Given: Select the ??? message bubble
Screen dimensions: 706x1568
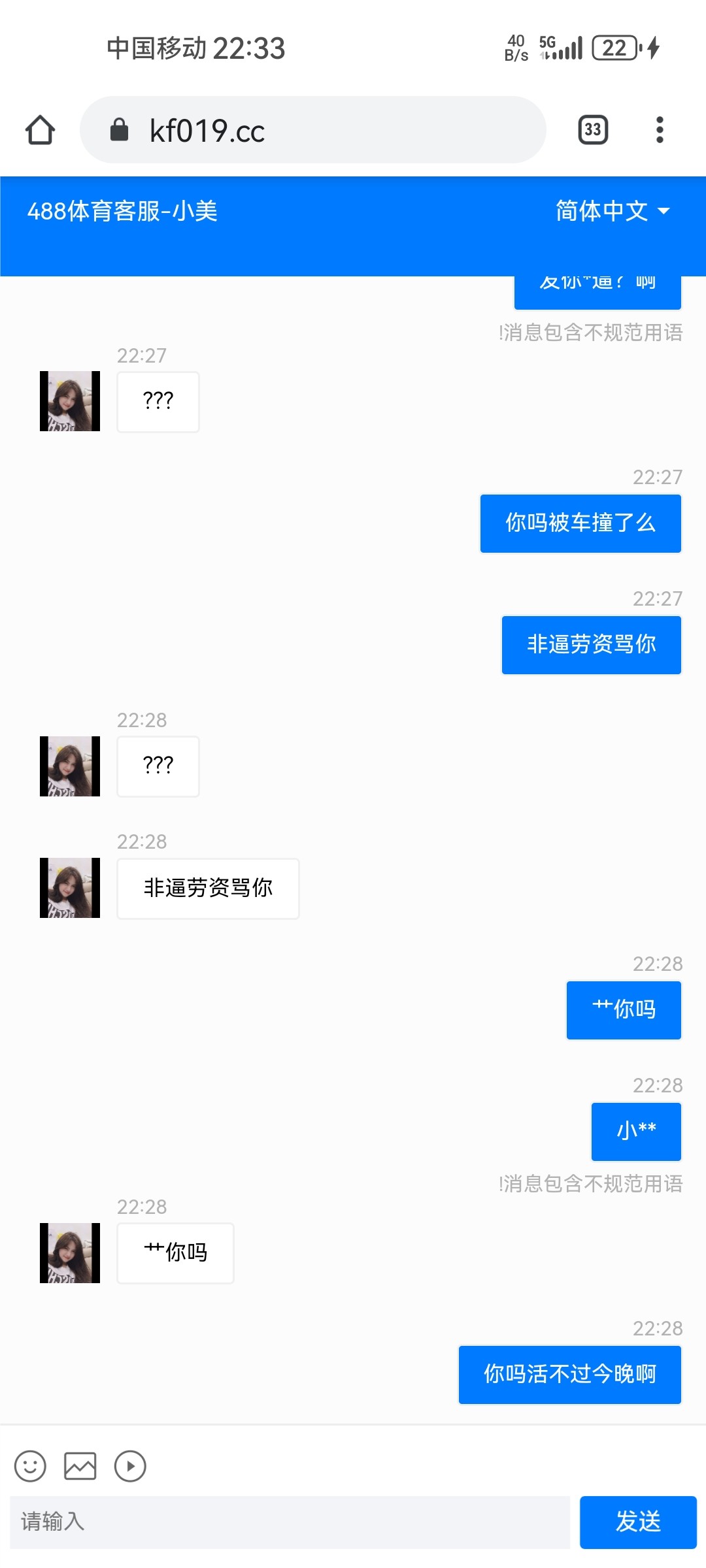Looking at the screenshot, I should 158,402.
